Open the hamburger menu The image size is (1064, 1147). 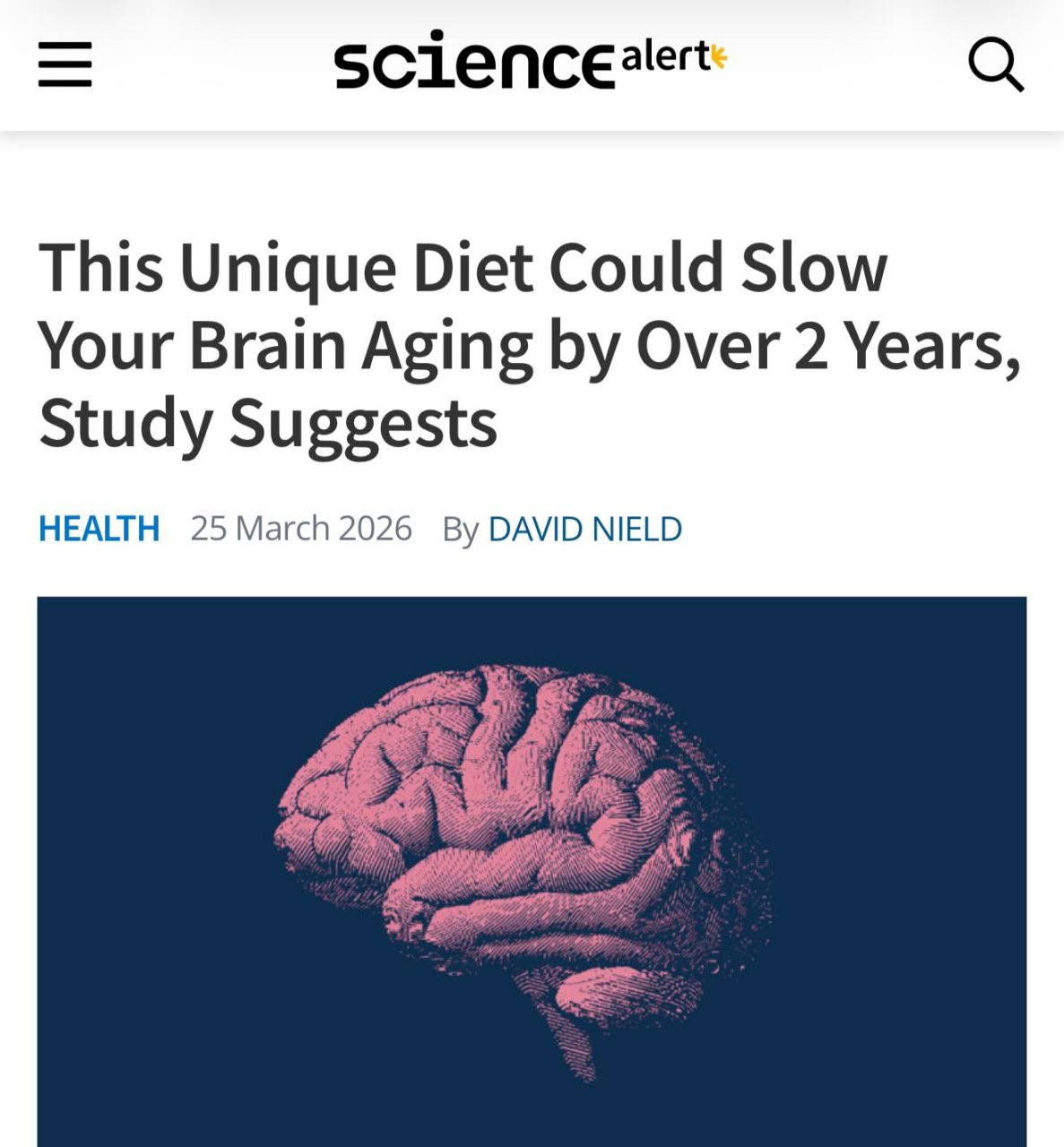coord(65,64)
